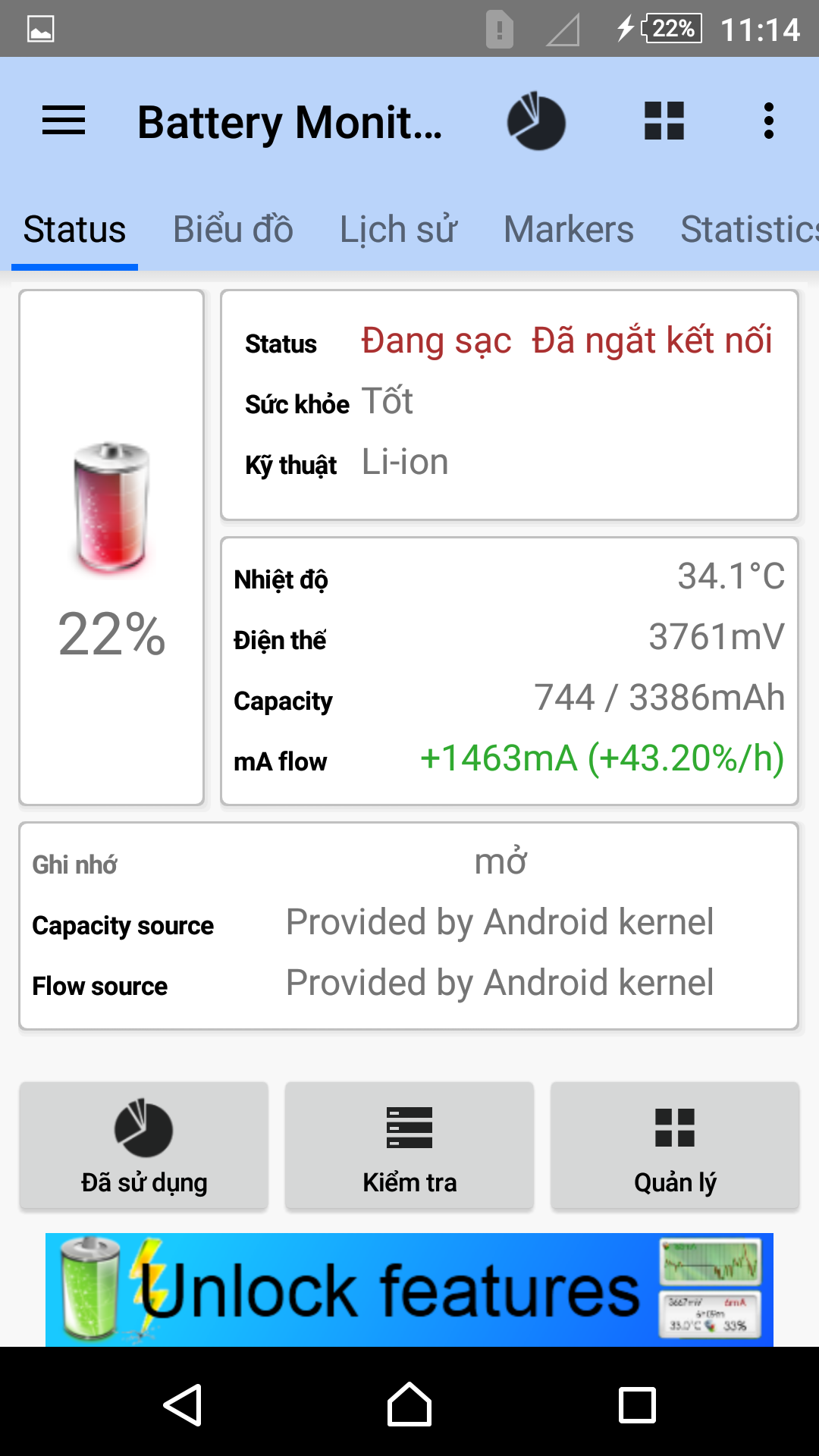
Task: Open the pie chart usage icon in app bar
Action: pos(536,121)
